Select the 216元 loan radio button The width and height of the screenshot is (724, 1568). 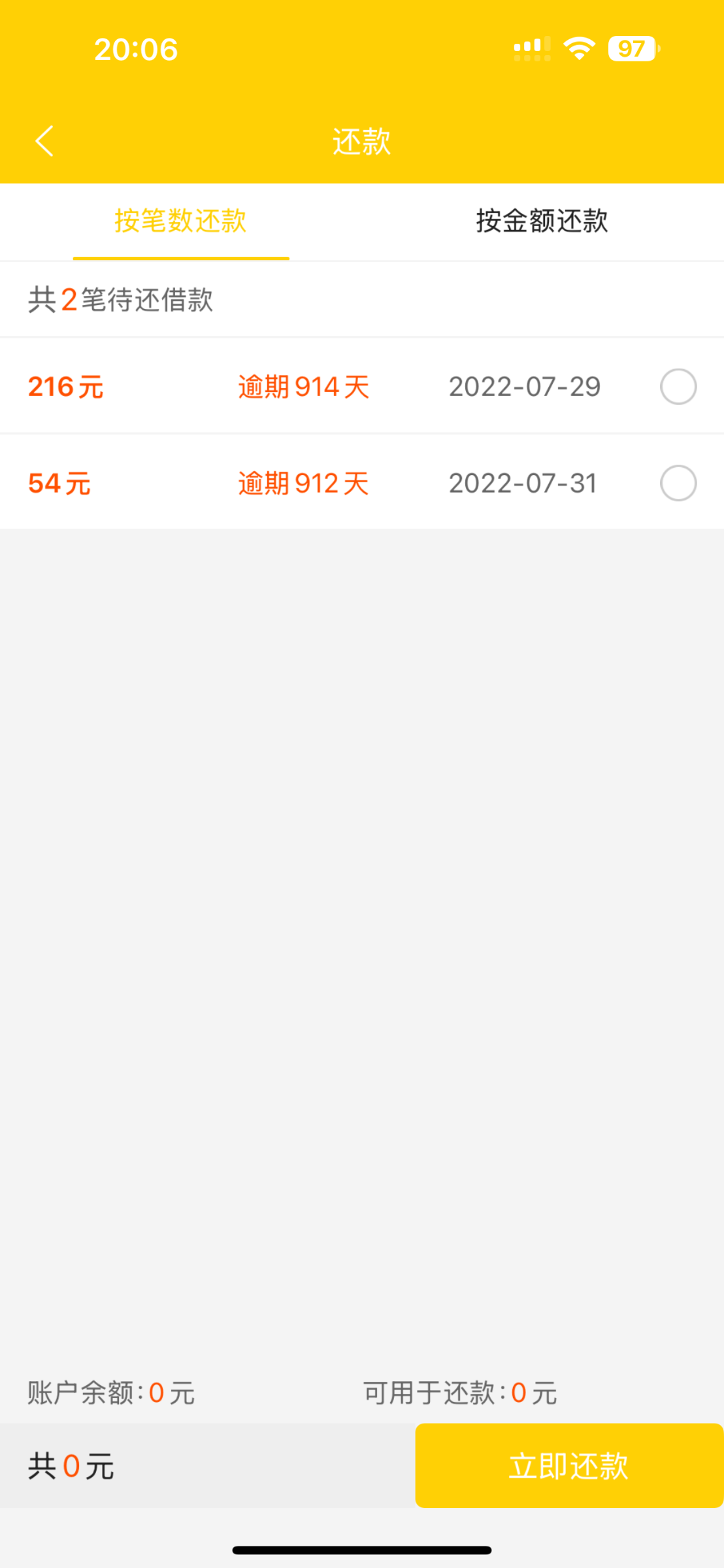(x=678, y=387)
